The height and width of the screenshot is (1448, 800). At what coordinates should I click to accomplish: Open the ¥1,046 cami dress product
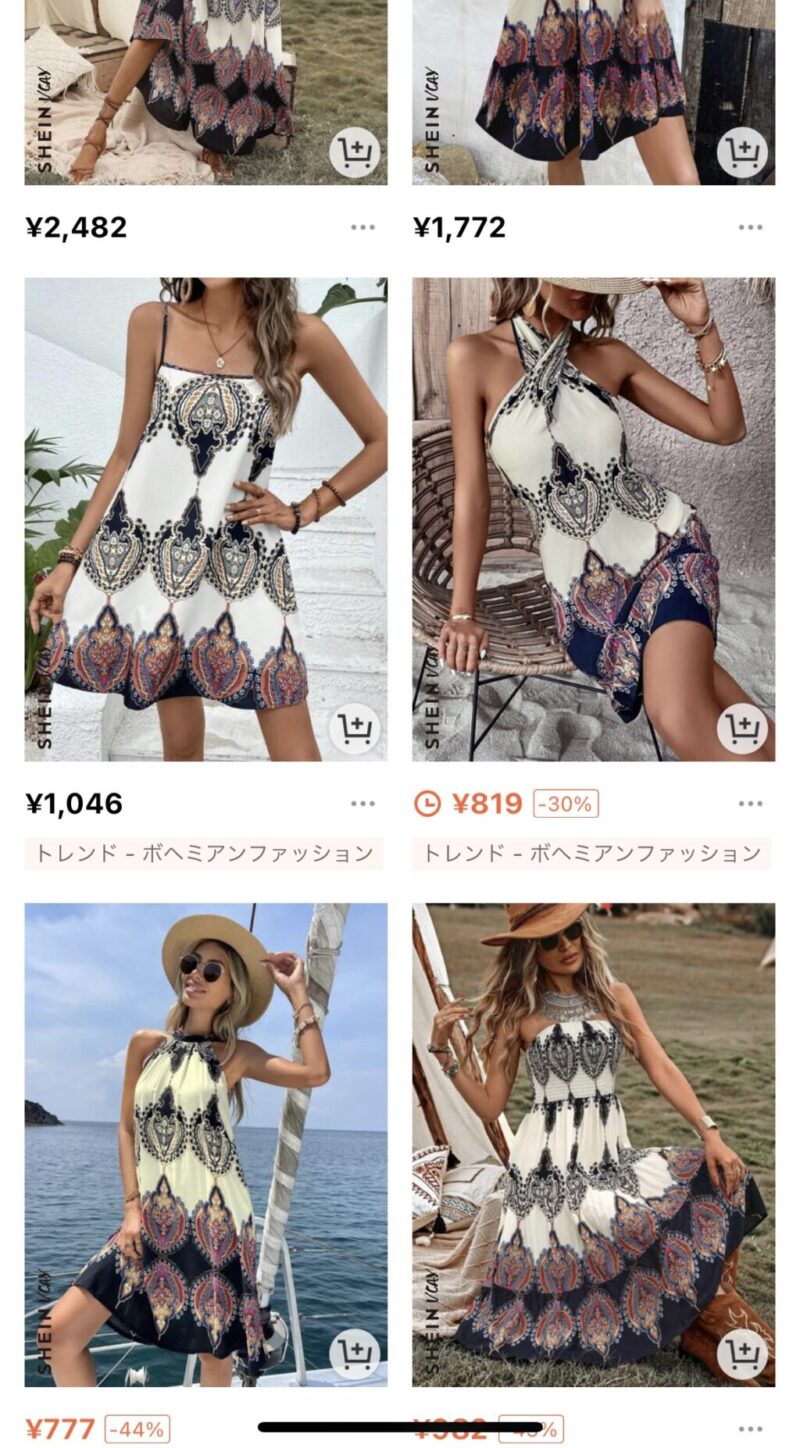click(x=206, y=519)
